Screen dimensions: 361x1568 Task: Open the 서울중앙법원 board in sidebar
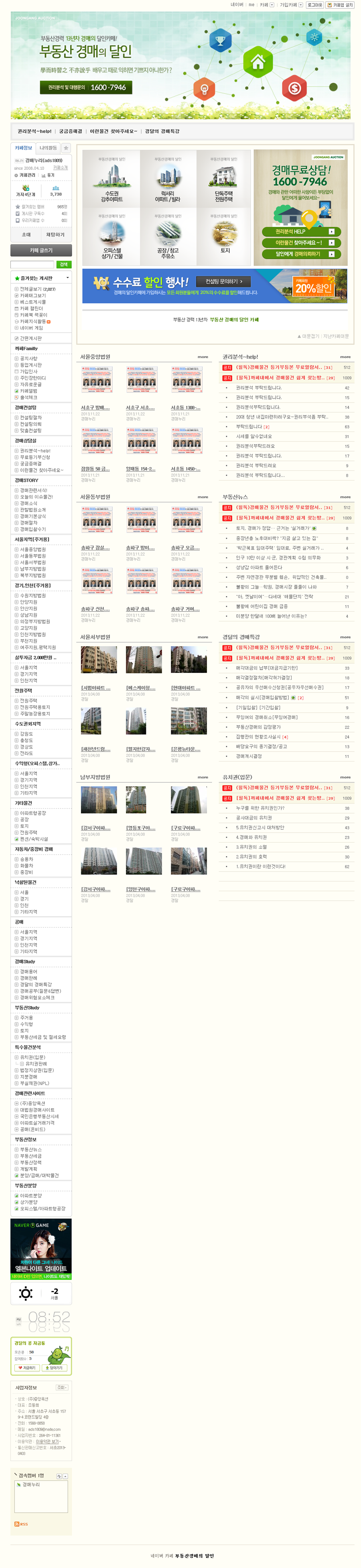[x=33, y=549]
